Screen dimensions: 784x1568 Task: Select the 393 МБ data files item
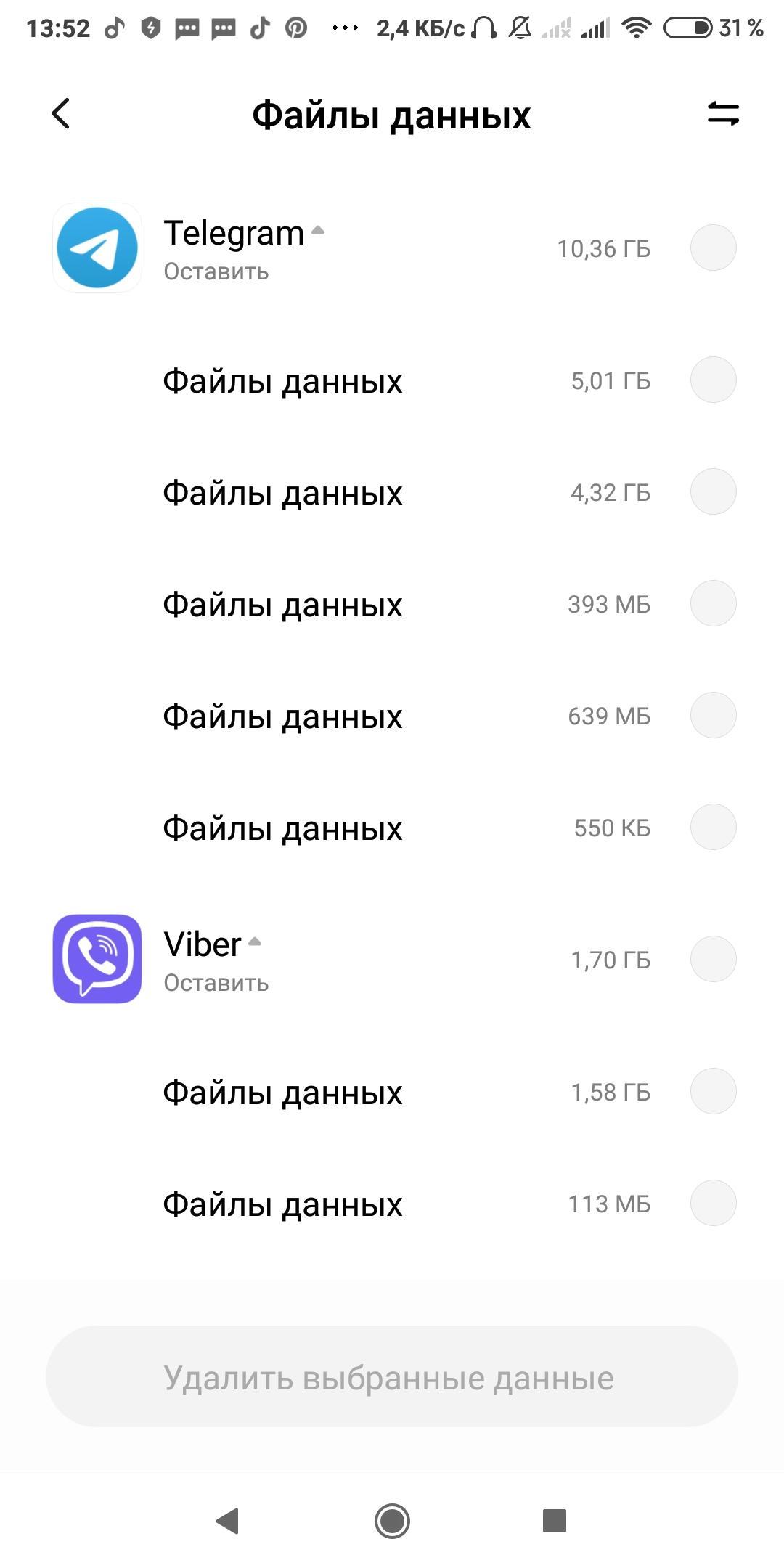coord(713,603)
